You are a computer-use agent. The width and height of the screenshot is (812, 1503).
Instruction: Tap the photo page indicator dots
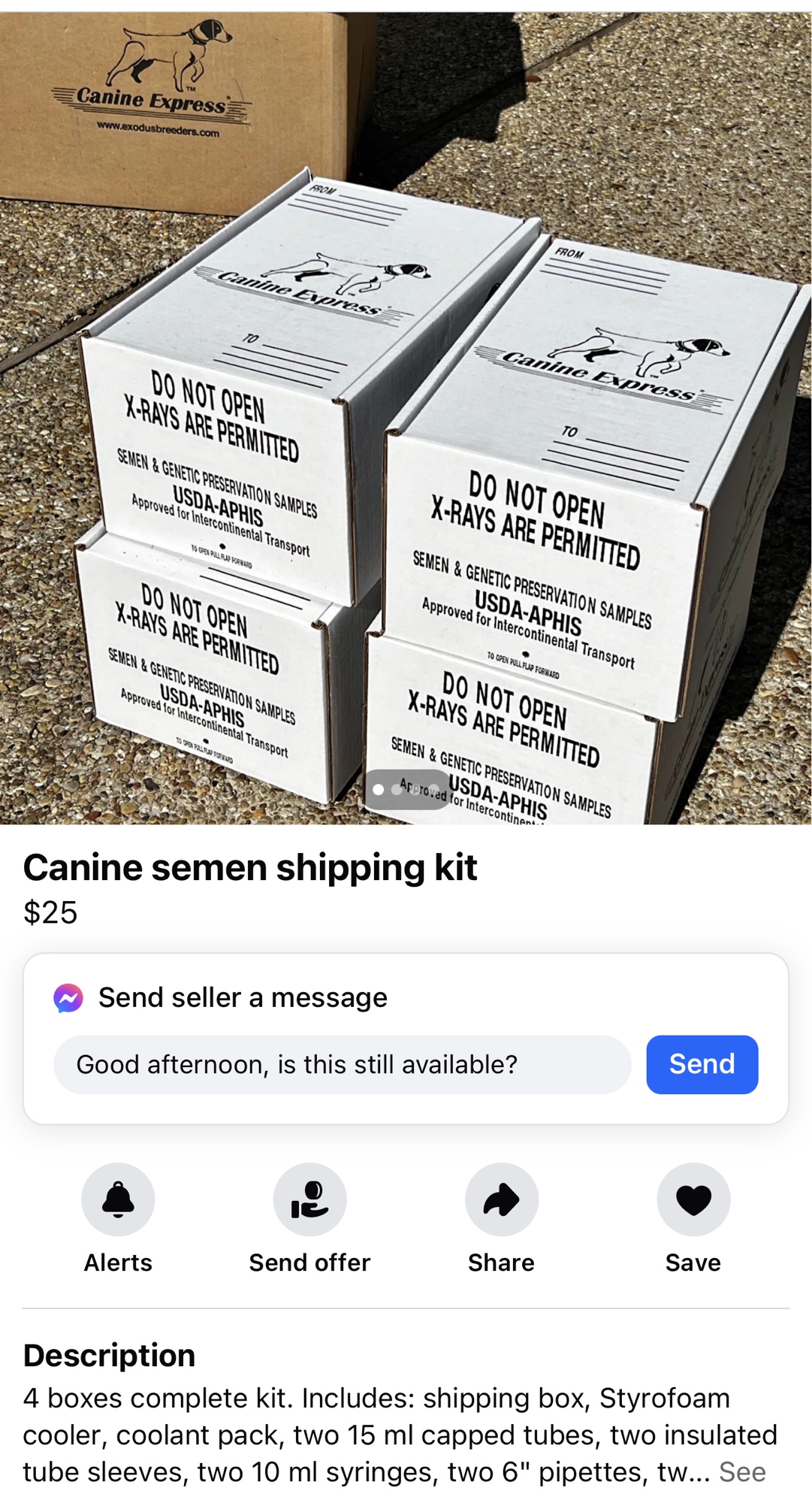tap(406, 789)
